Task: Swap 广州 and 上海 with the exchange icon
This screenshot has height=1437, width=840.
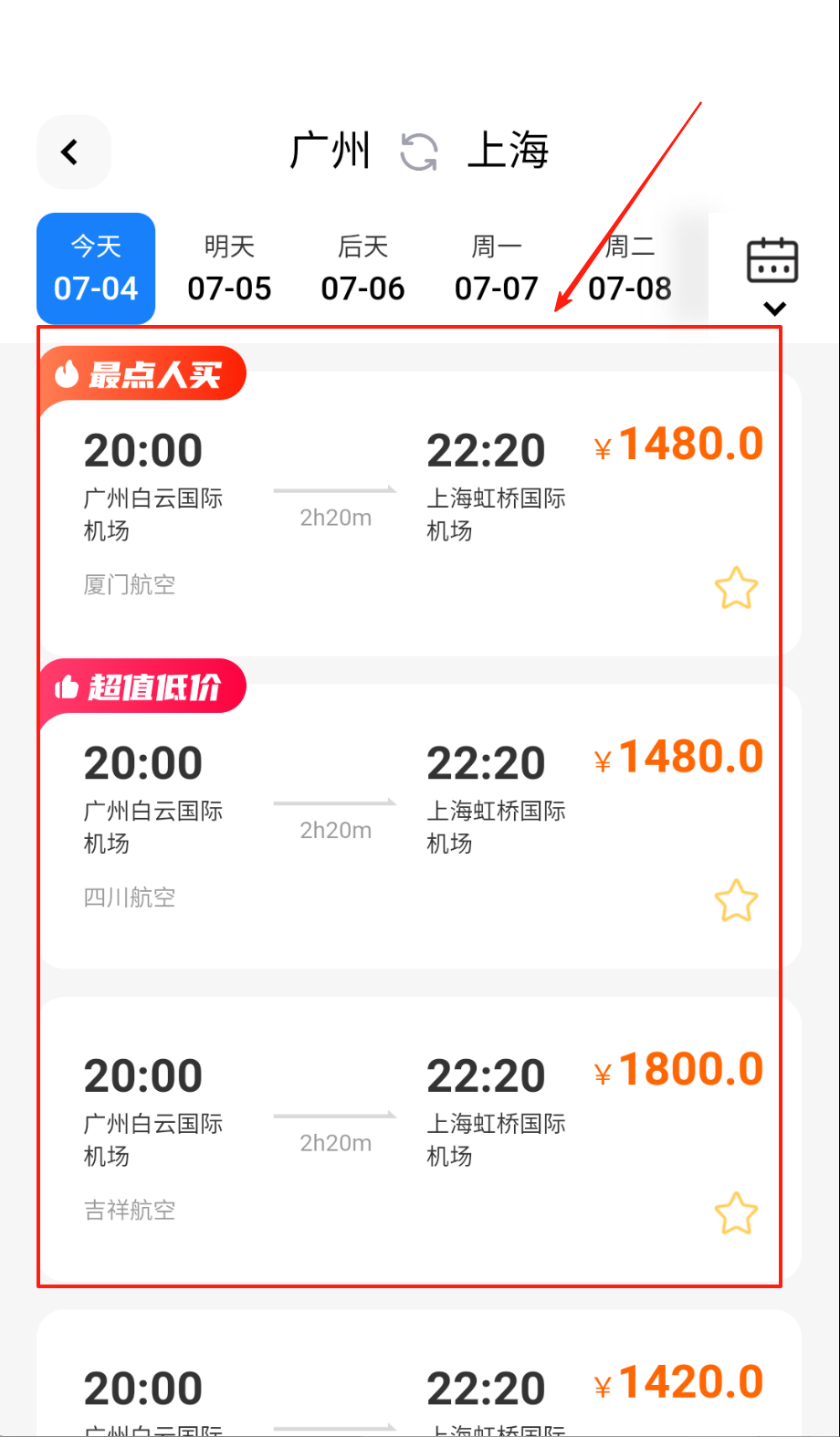Action: click(419, 152)
